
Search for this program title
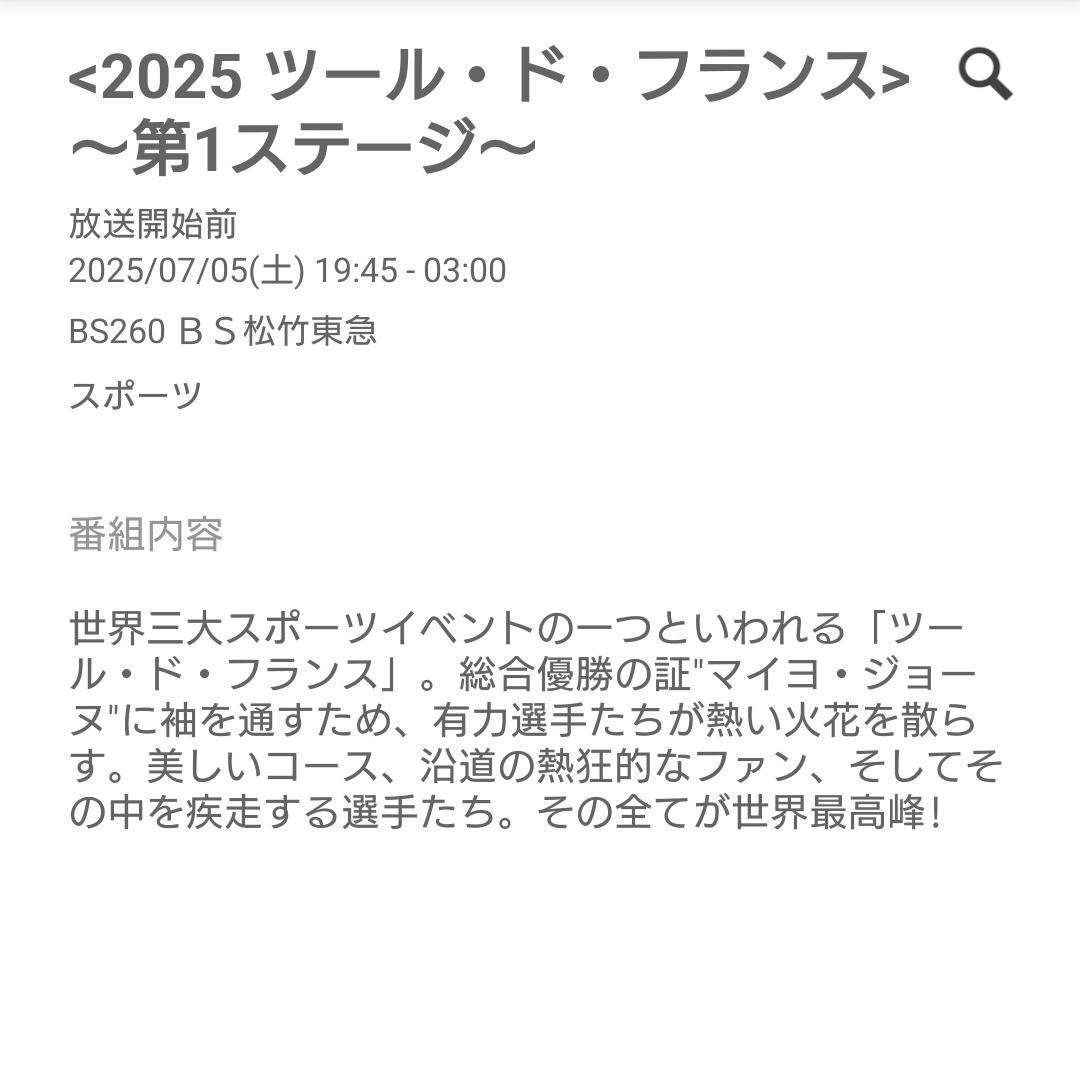(x=985, y=75)
